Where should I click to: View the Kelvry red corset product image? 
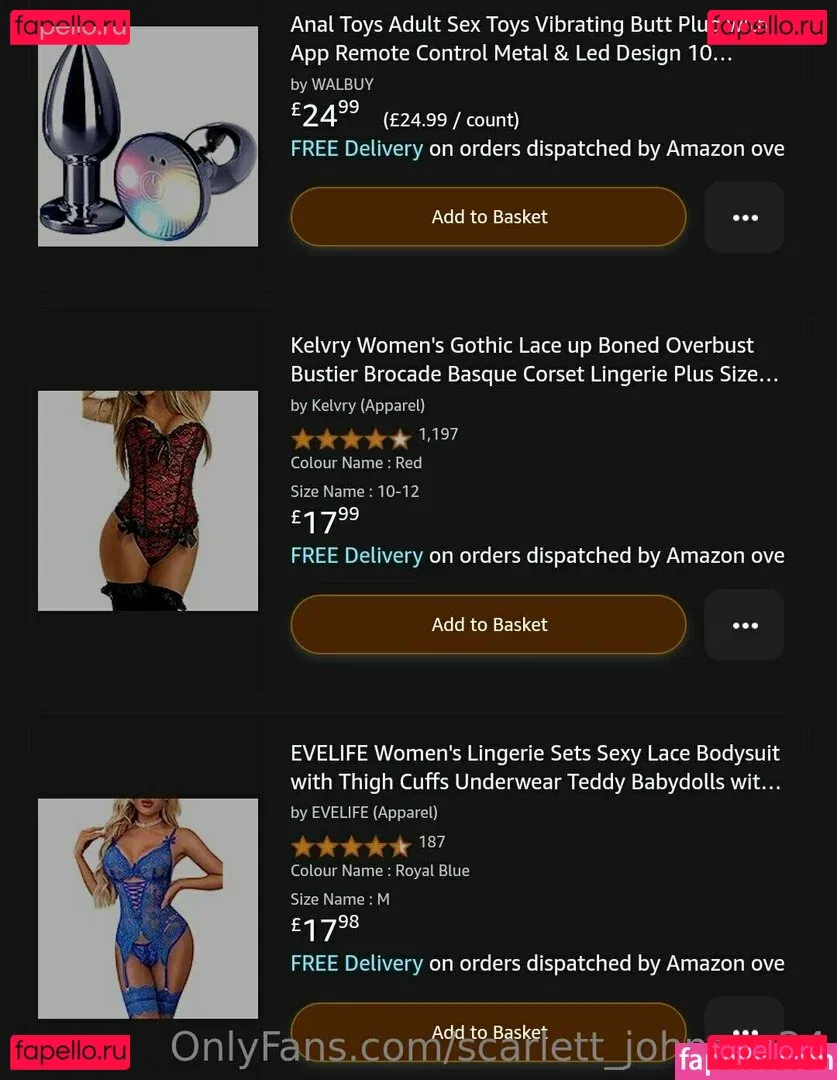pyautogui.click(x=148, y=500)
